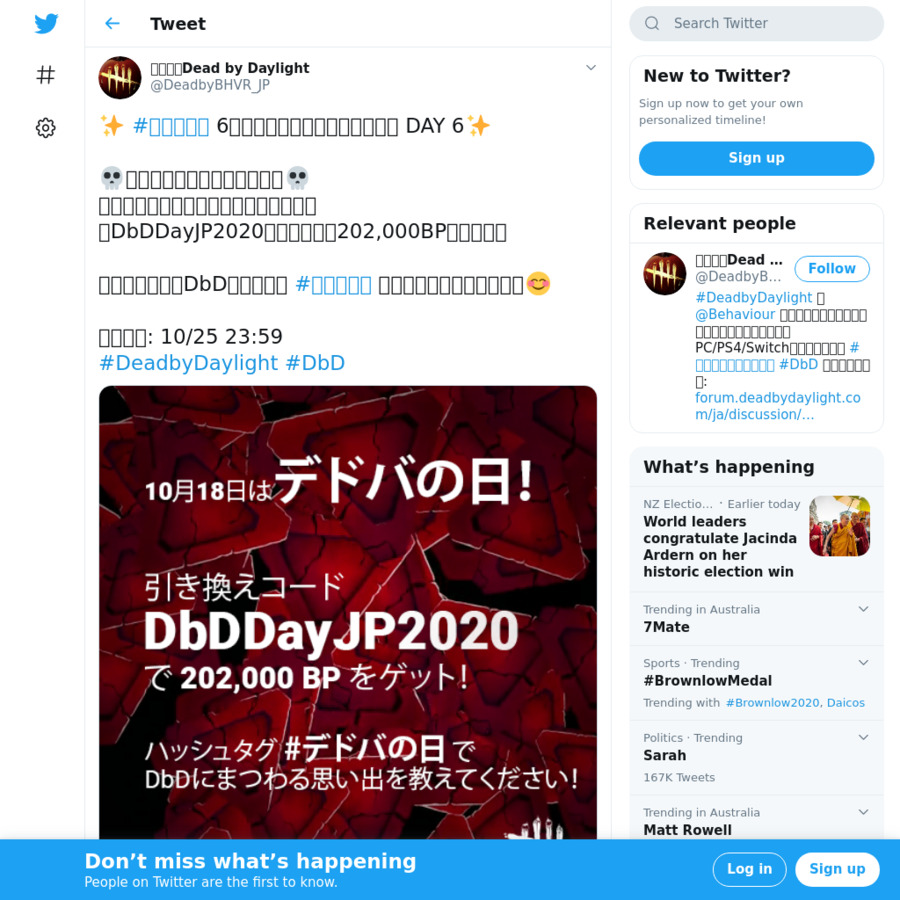The image size is (900, 900).
Task: Open the tweet's DbDDayJP2020 image
Action: point(348,610)
